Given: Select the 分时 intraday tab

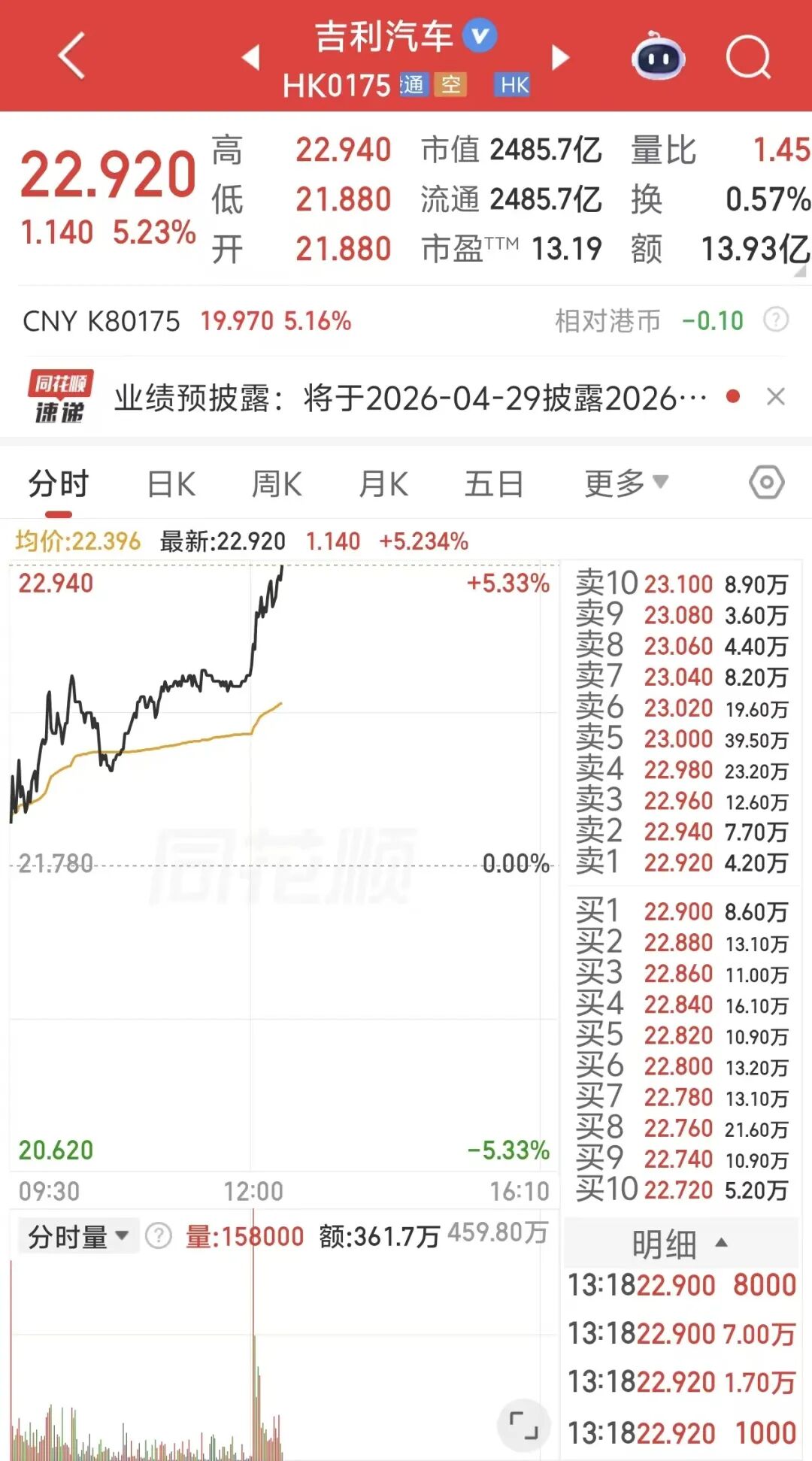Looking at the screenshot, I should 59,483.
